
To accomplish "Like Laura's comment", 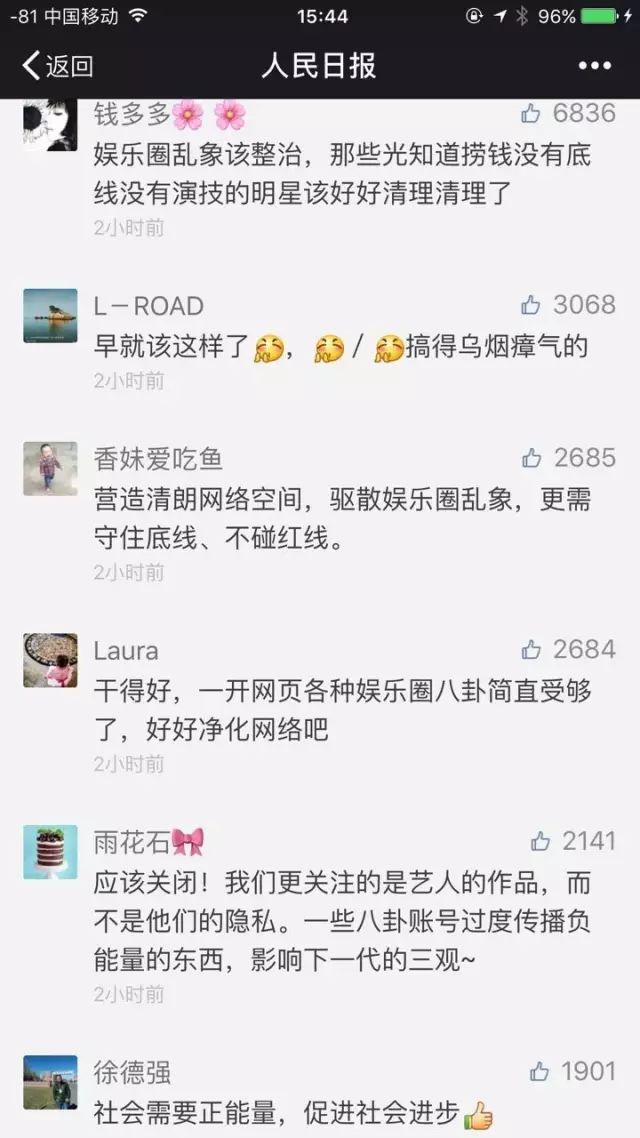I will 531,649.
